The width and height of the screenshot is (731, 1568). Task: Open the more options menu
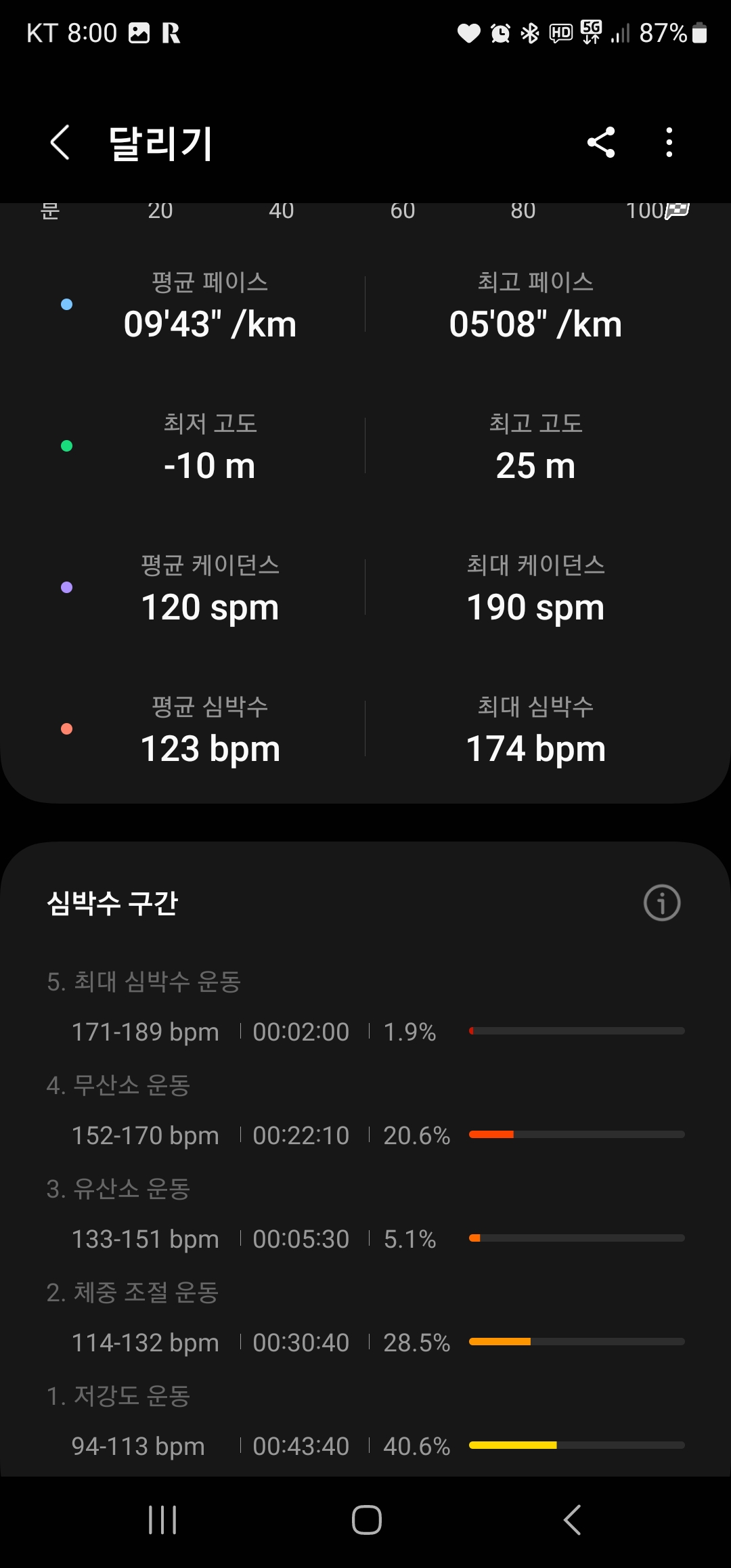(669, 143)
